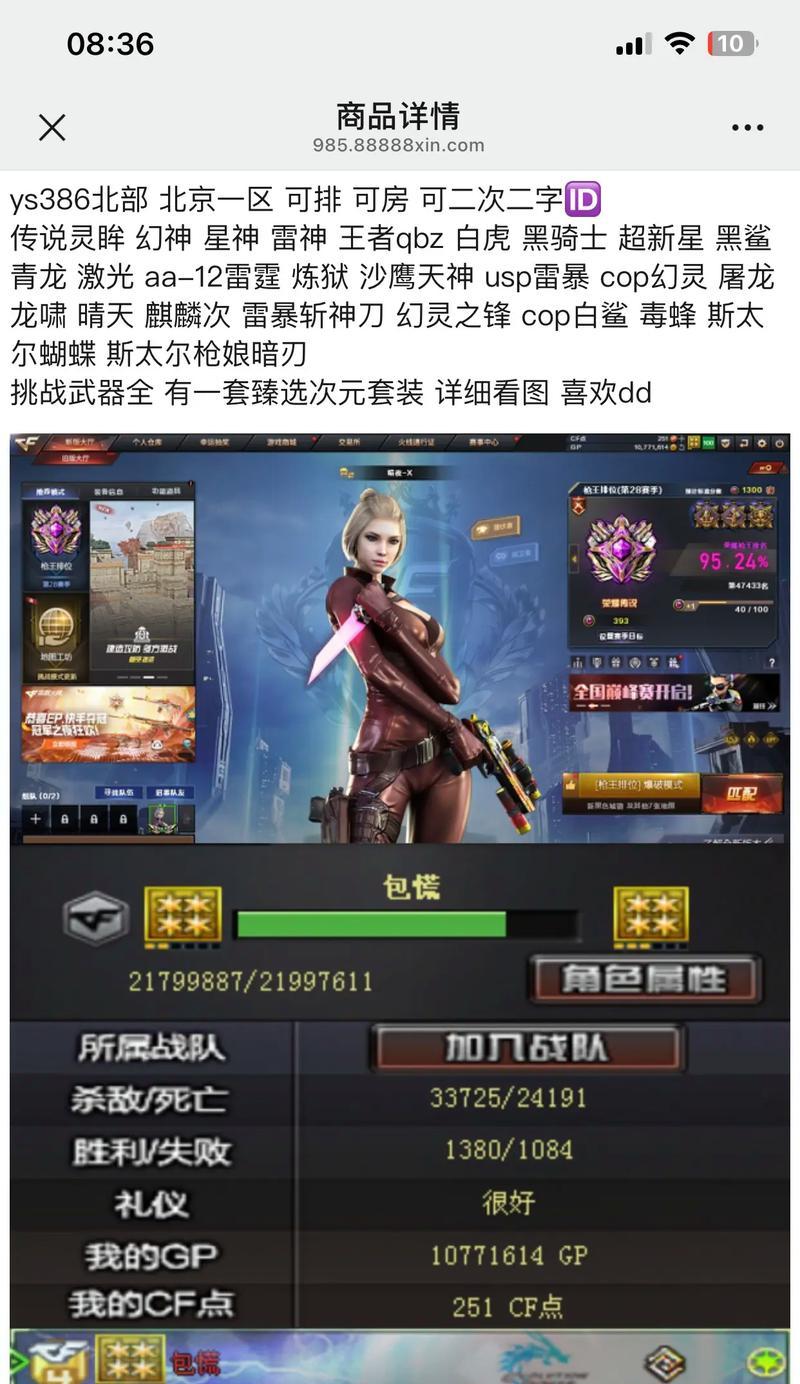Open the three-dot overflow menu
Viewport: 800px width, 1384px height.
(x=747, y=127)
